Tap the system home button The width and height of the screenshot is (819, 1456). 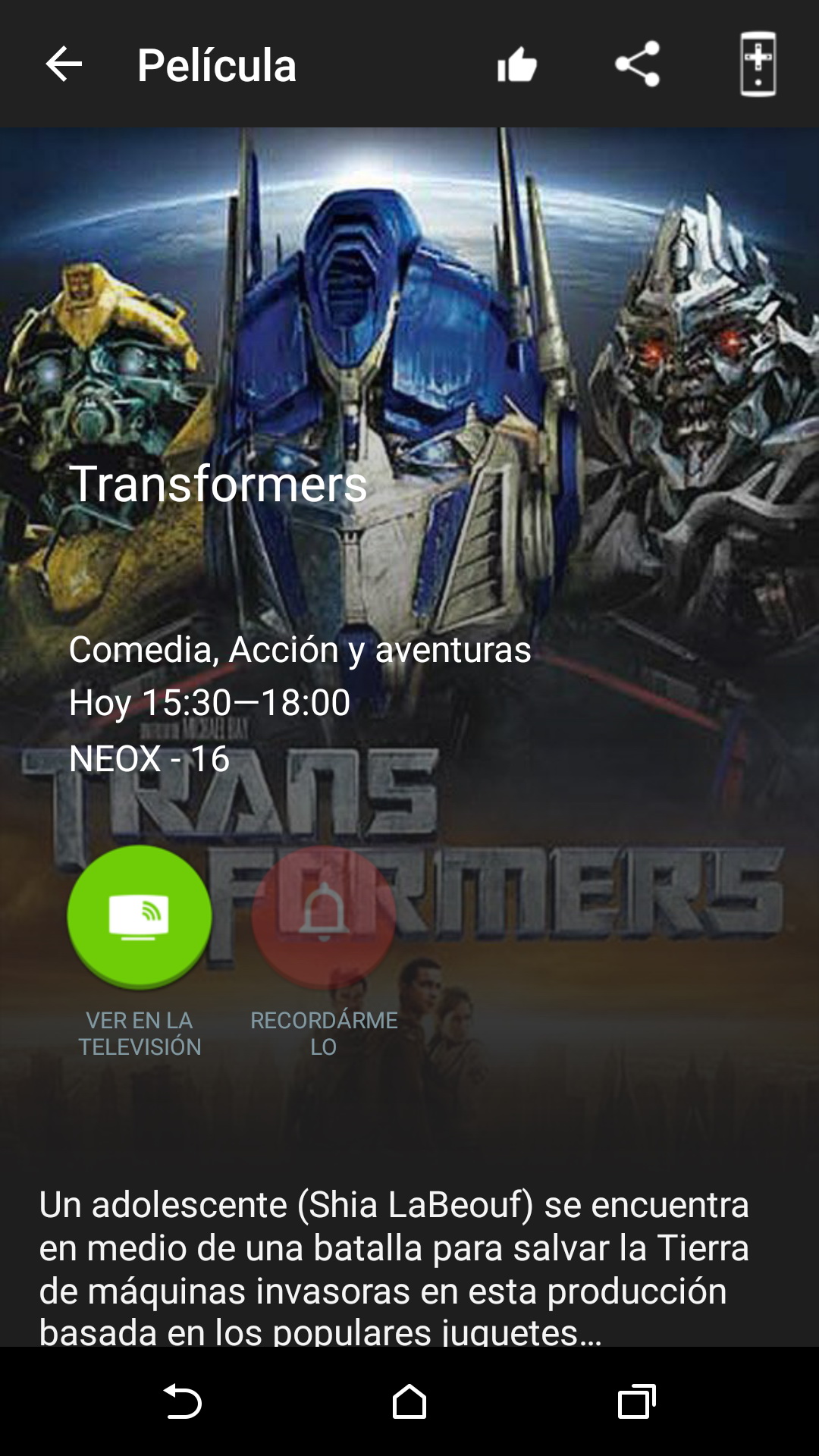coord(409,1401)
